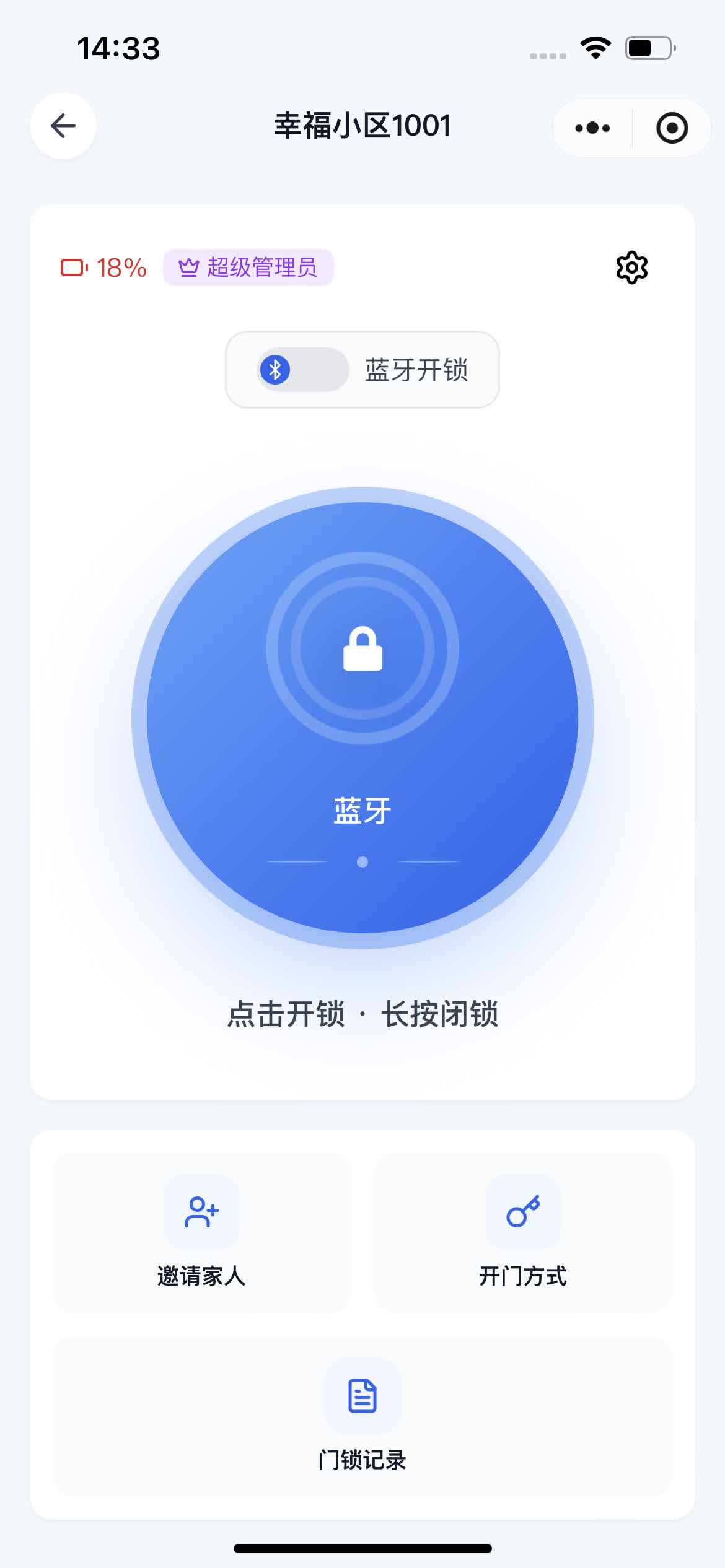Tap the mini-program capsule circle button

tap(672, 128)
